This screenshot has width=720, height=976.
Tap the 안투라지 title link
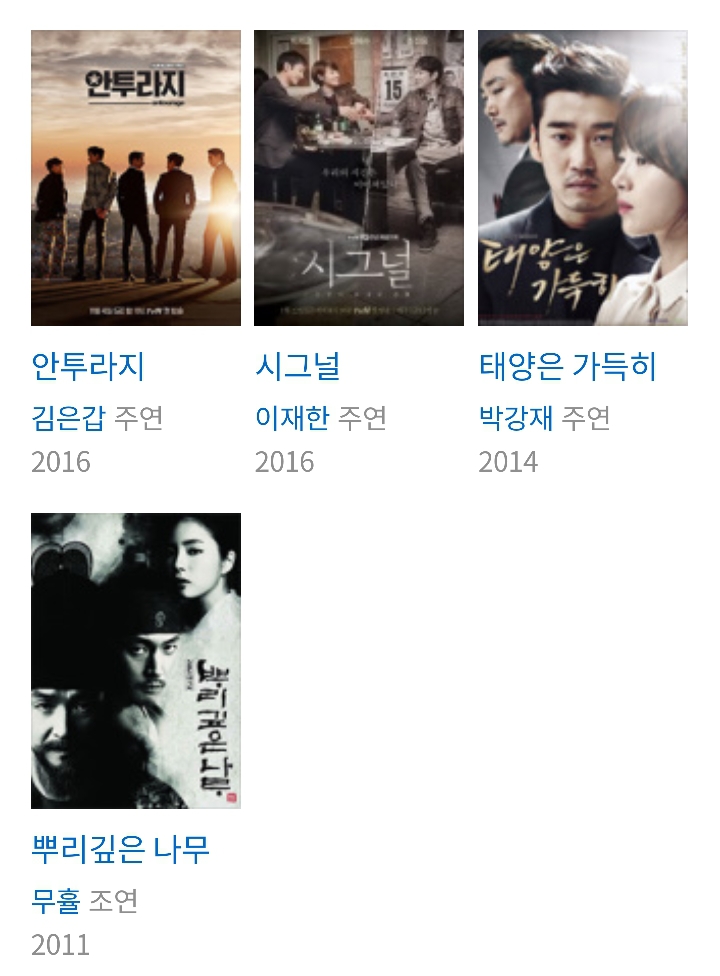click(88, 367)
